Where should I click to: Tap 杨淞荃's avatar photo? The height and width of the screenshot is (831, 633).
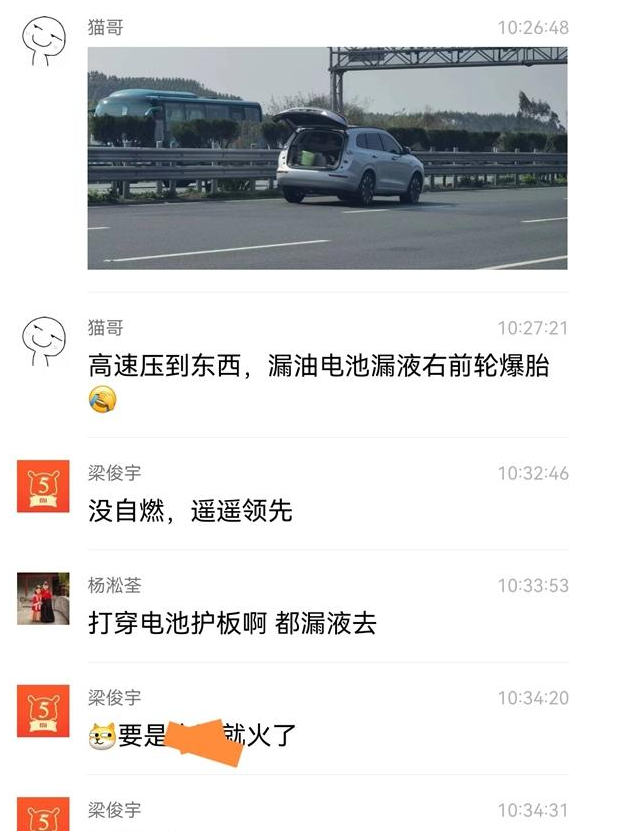[43, 598]
